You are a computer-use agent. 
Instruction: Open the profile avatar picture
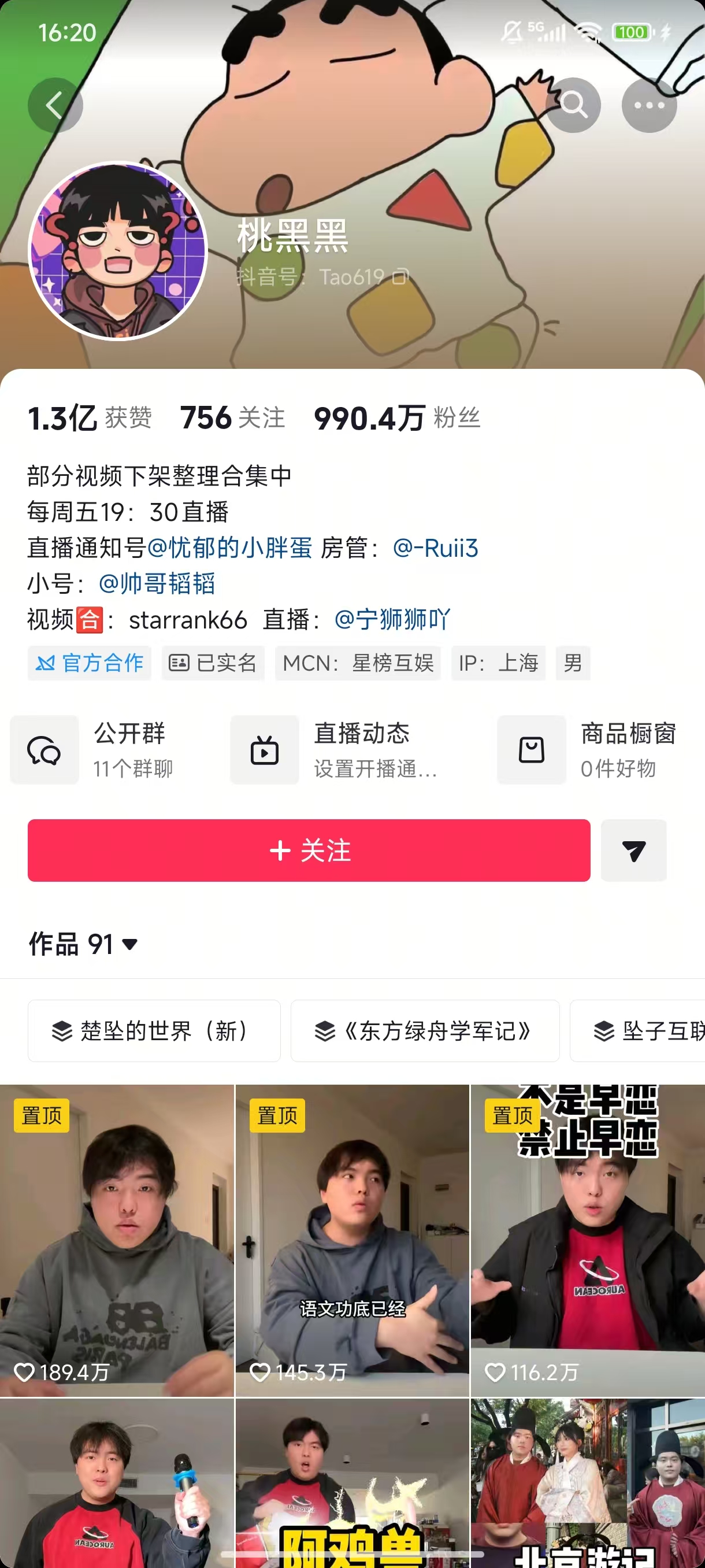(118, 250)
